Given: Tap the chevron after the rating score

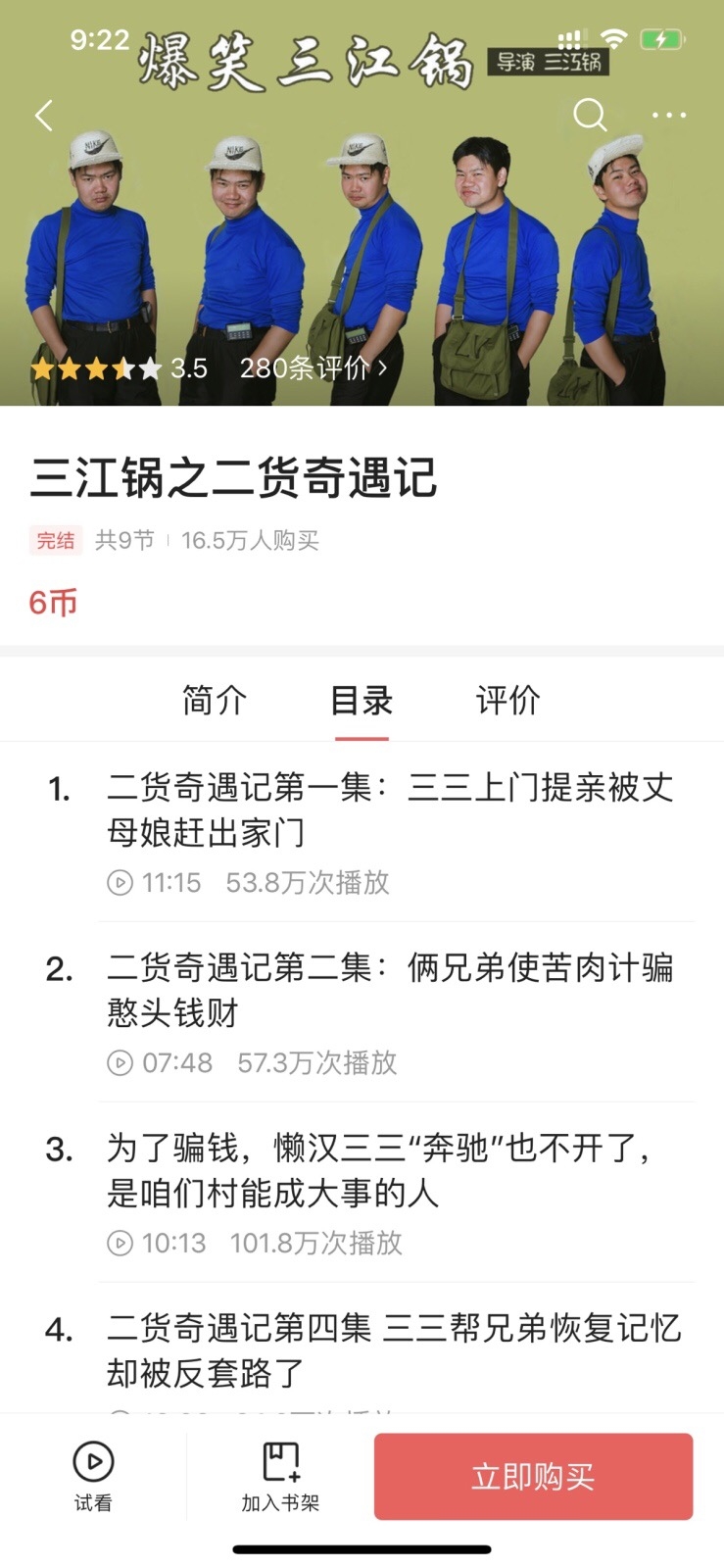Looking at the screenshot, I should tap(380, 367).
